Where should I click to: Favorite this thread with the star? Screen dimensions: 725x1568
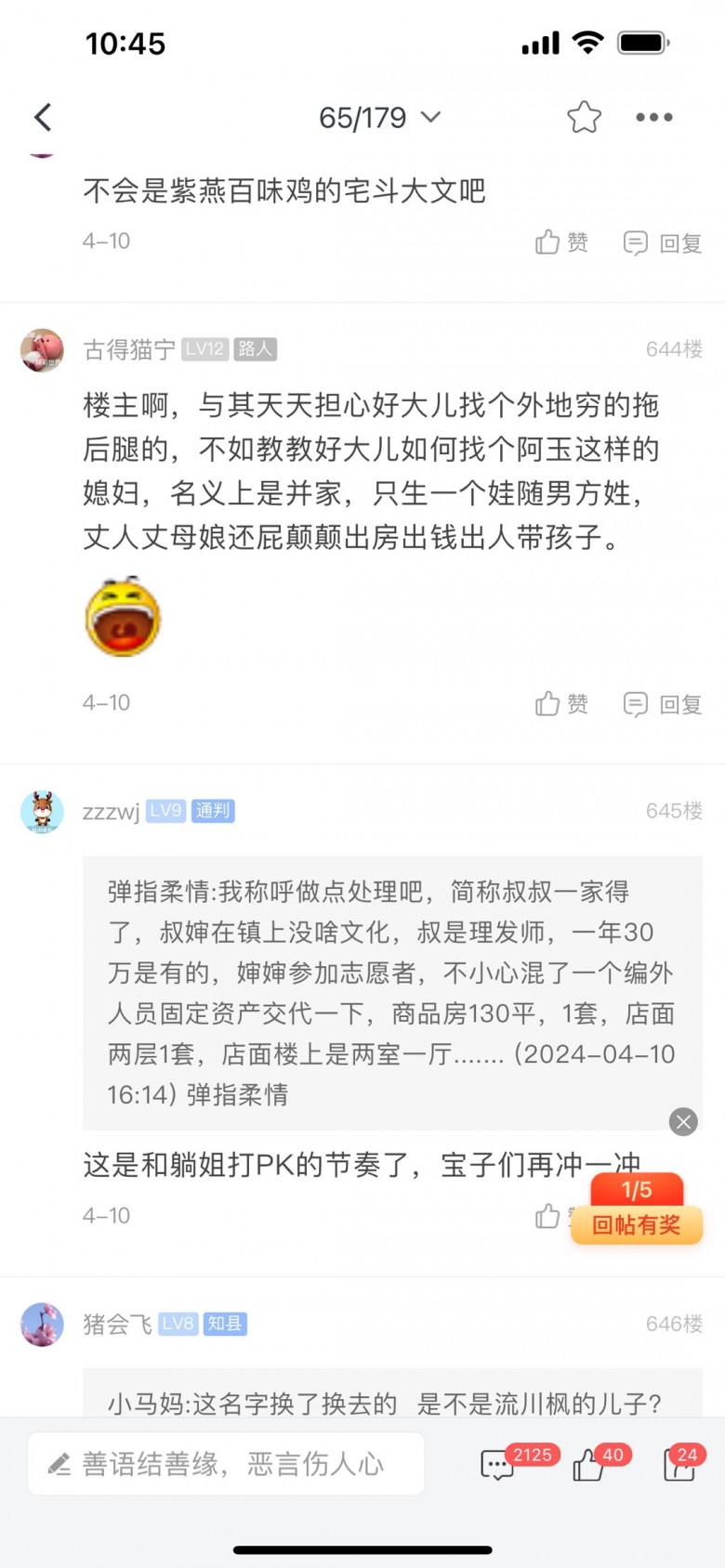(x=584, y=117)
